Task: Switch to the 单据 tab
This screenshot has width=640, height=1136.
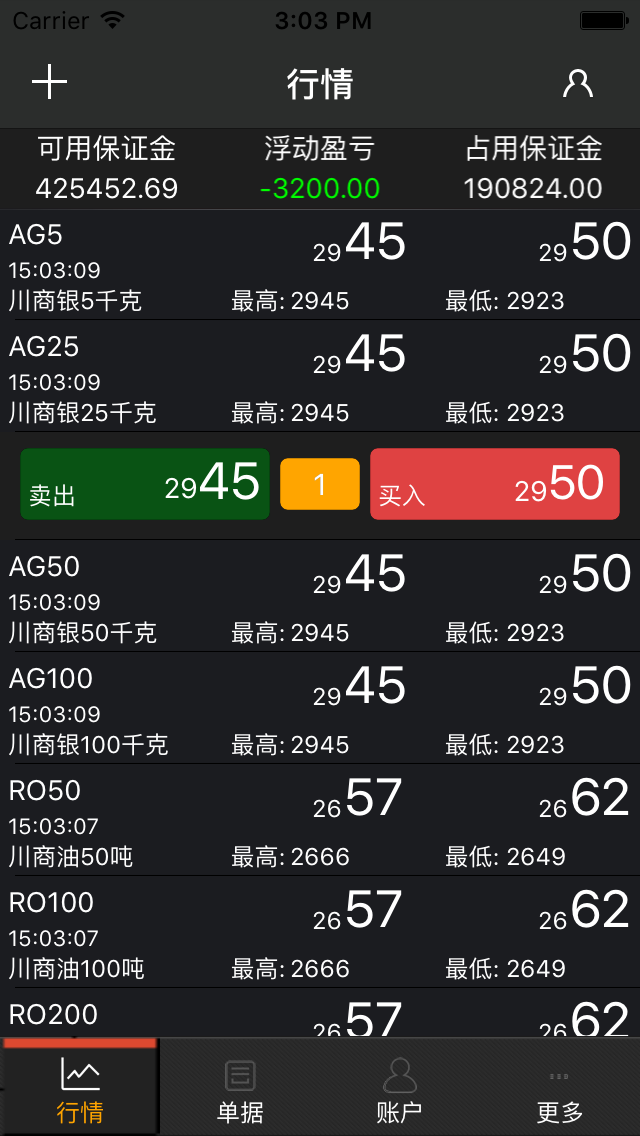Action: point(240,1088)
